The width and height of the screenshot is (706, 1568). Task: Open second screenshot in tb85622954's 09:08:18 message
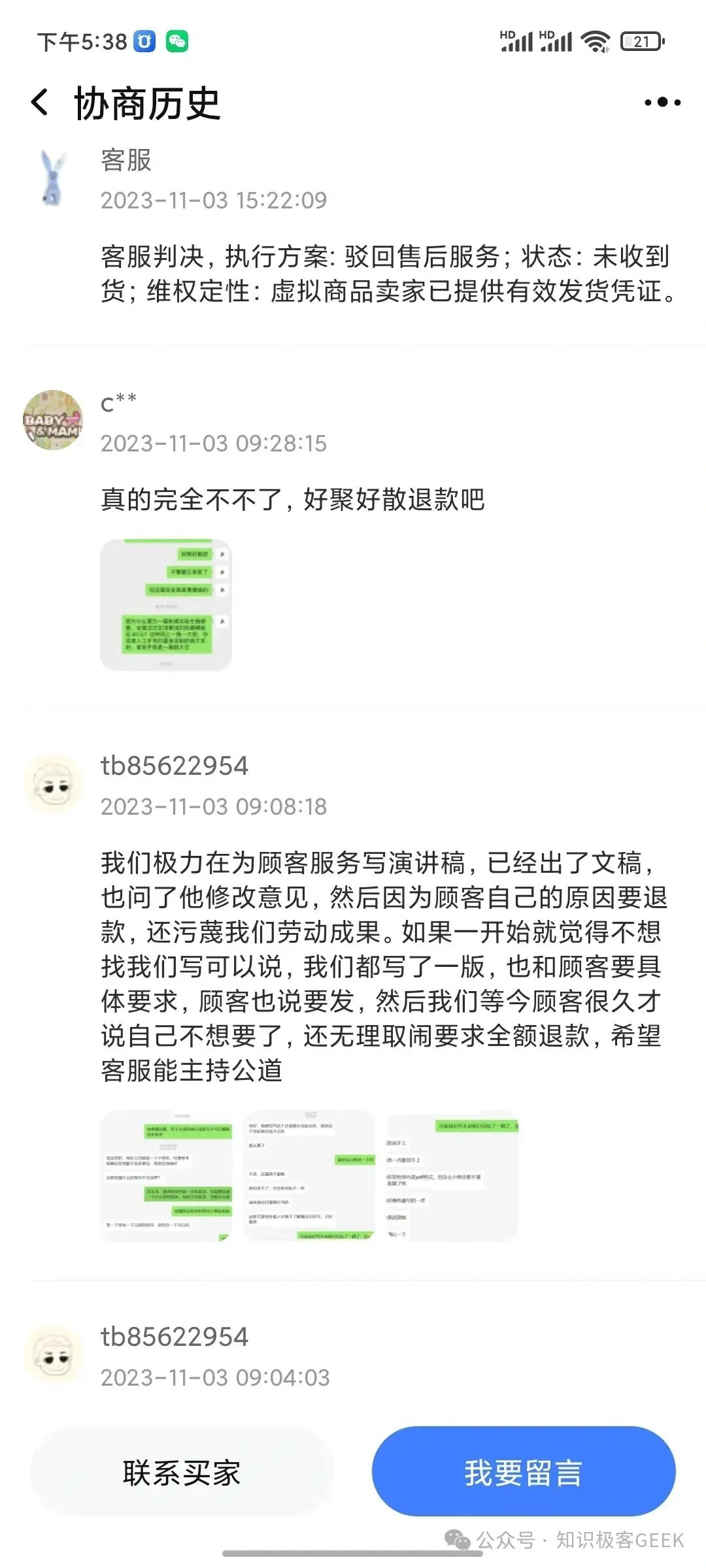310,1175
